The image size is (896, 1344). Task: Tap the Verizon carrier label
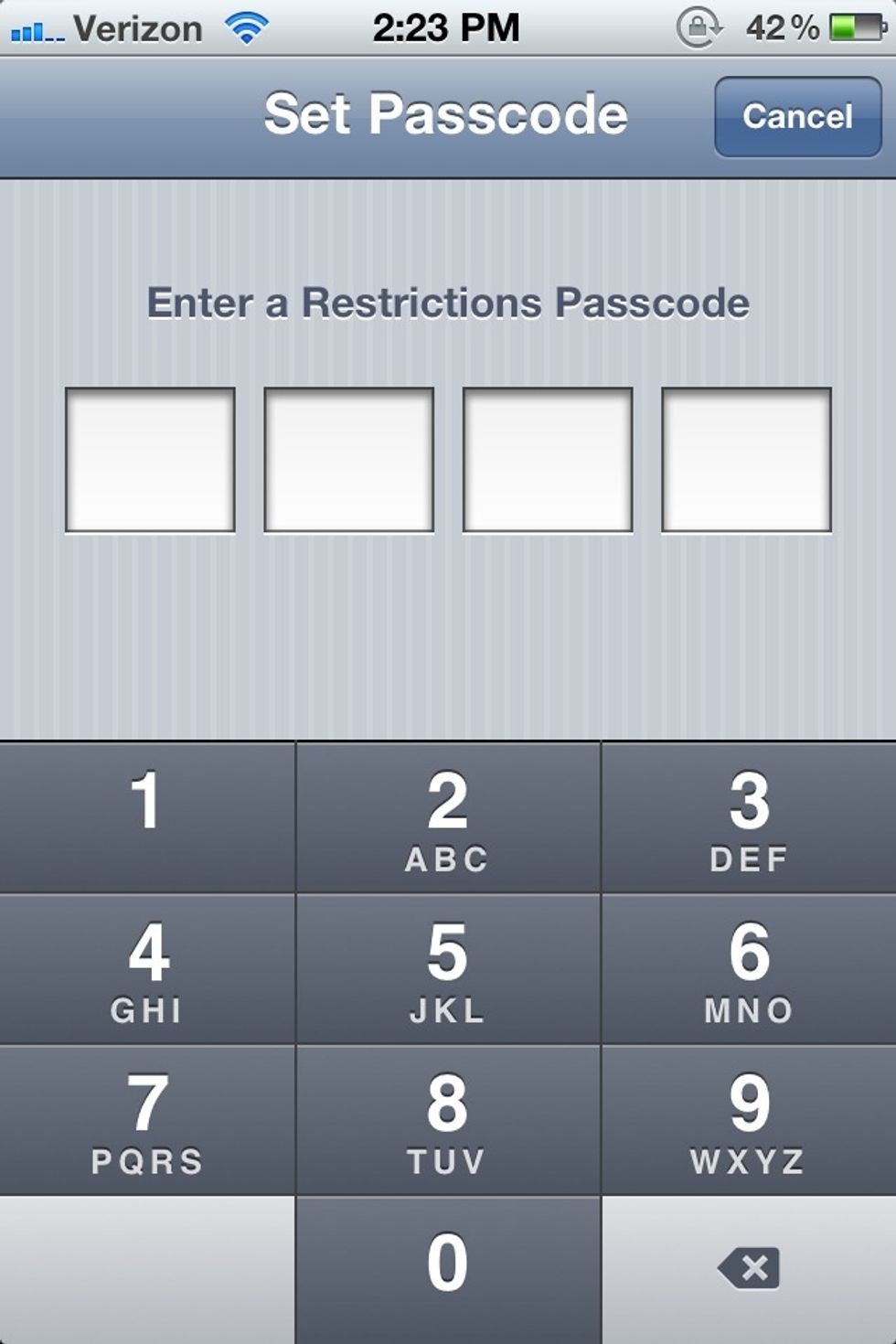(139, 27)
